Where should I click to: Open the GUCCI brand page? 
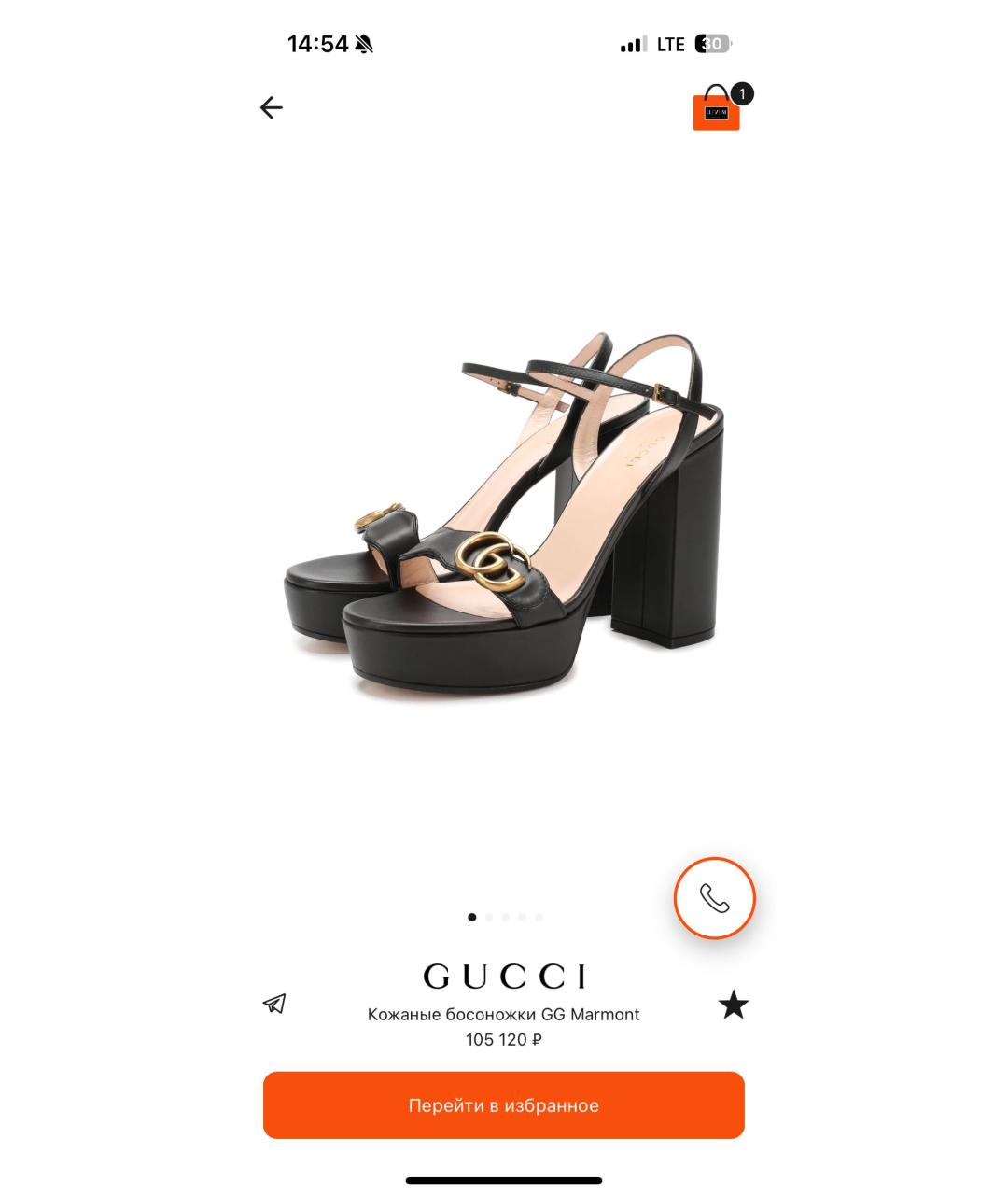[504, 977]
